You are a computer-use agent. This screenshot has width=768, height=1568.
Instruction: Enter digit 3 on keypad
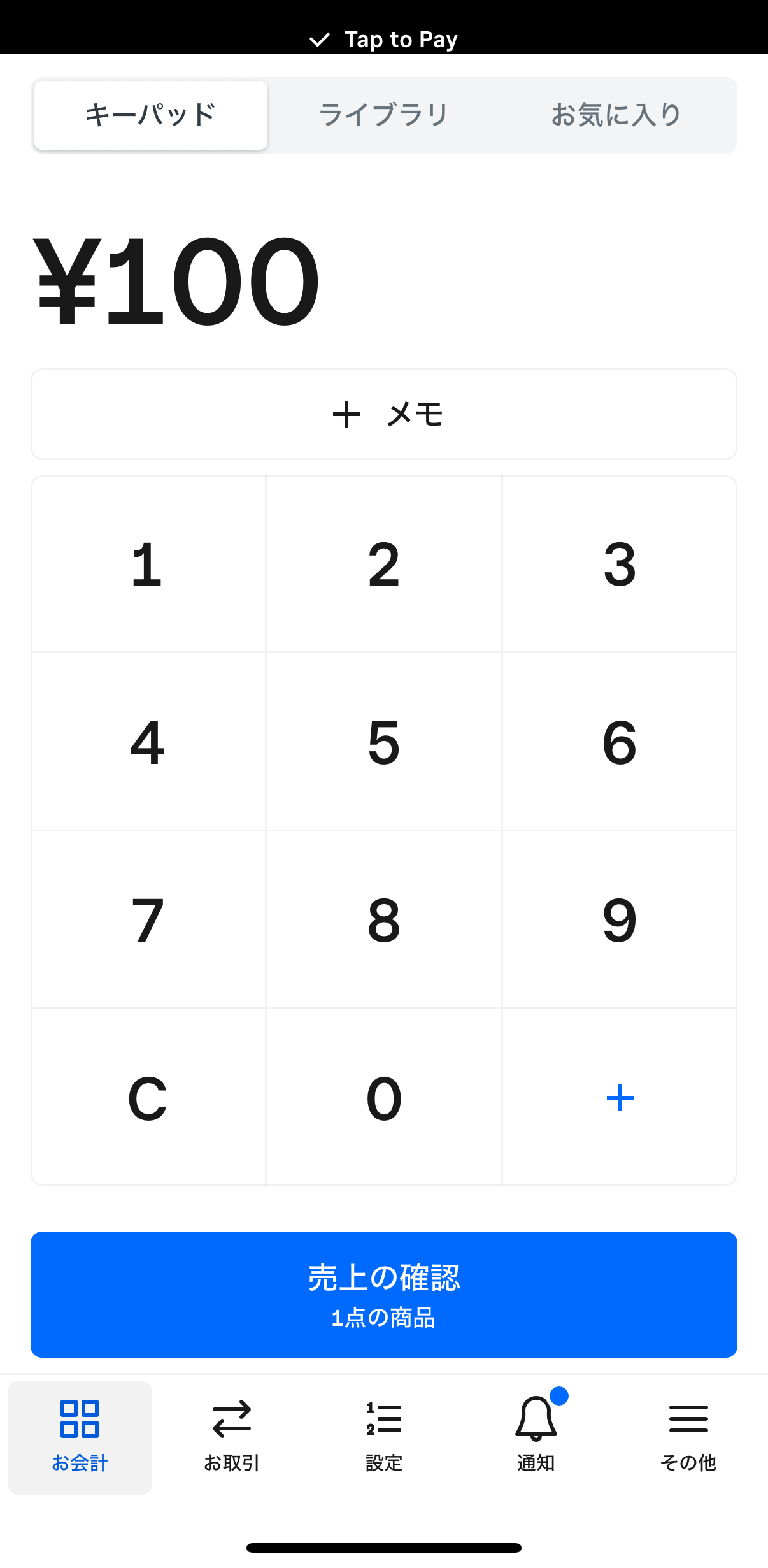(619, 565)
